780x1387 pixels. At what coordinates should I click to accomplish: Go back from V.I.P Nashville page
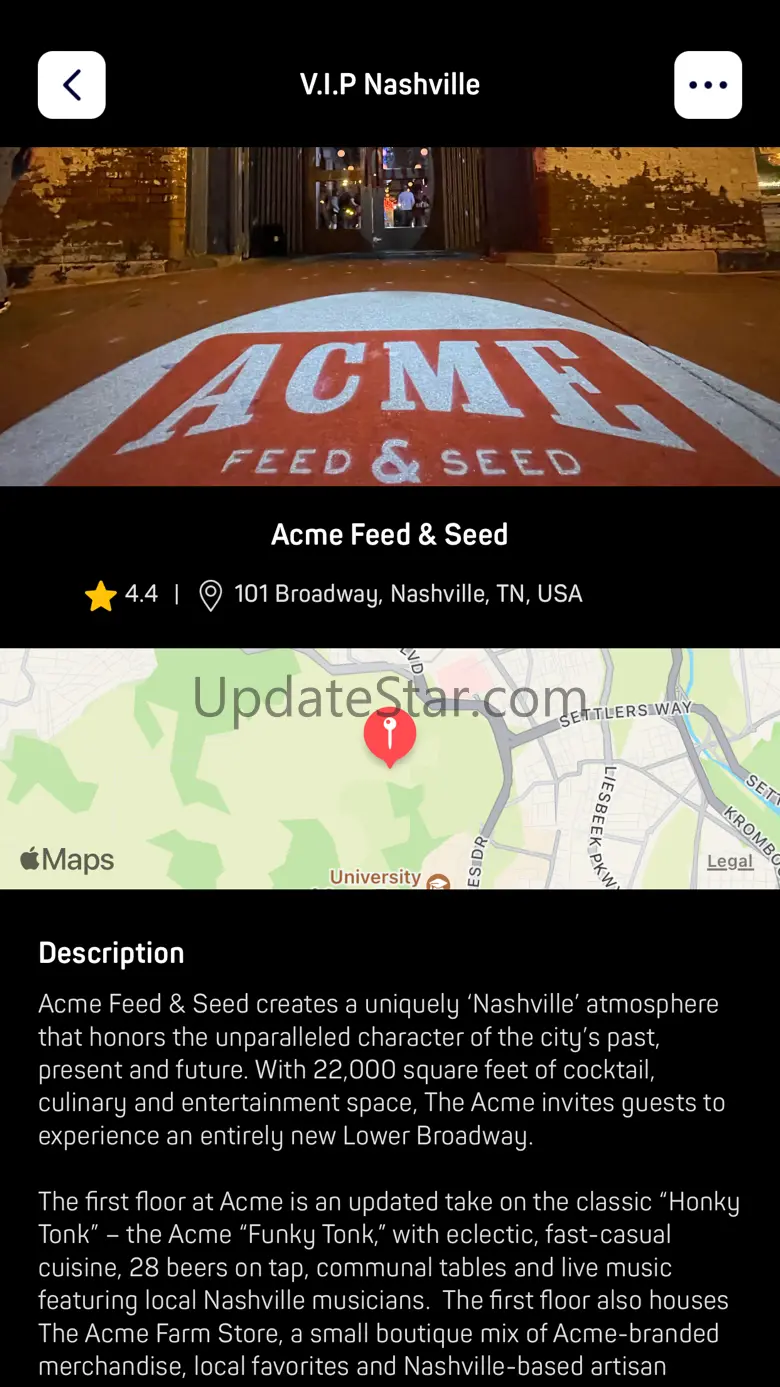tap(72, 85)
